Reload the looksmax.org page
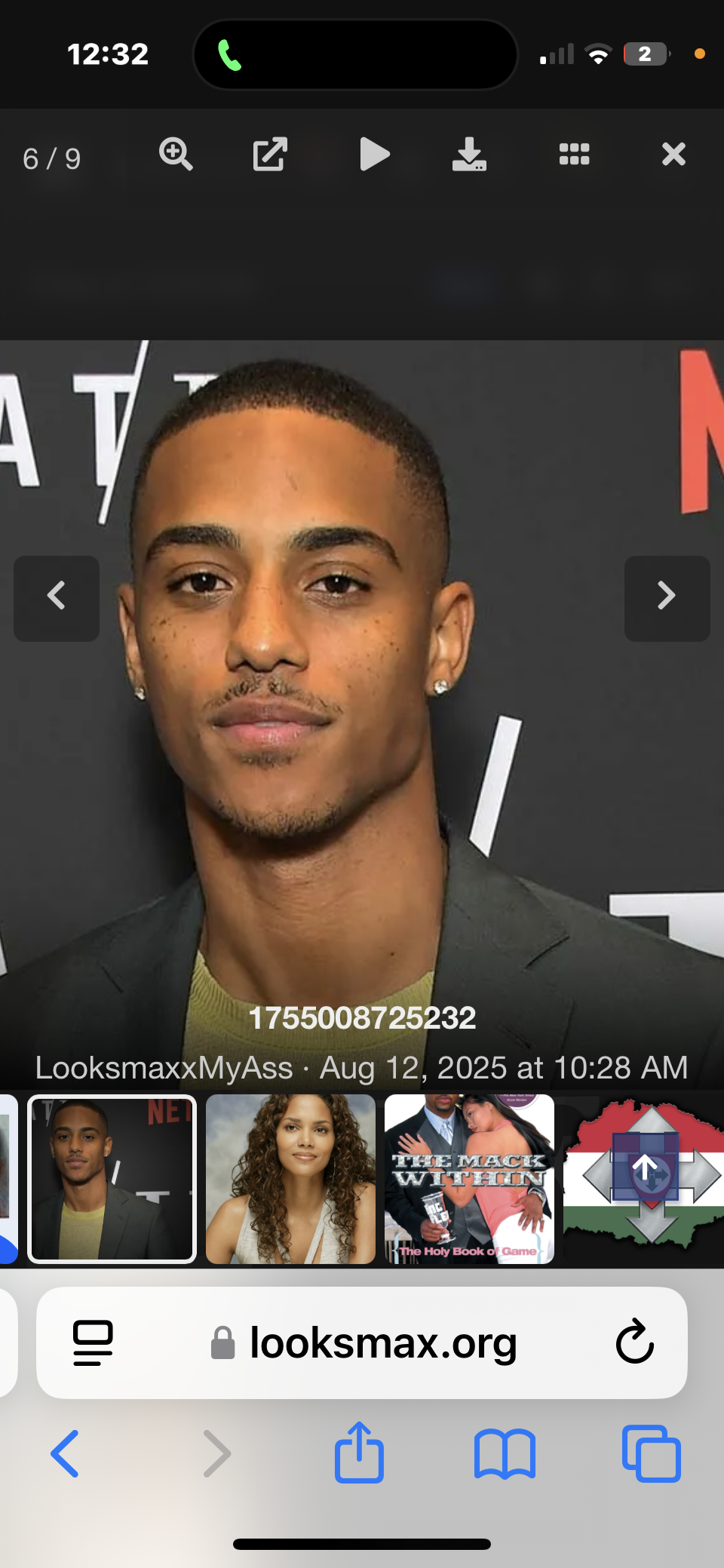Screen dimensions: 724x1568 pos(633,1342)
